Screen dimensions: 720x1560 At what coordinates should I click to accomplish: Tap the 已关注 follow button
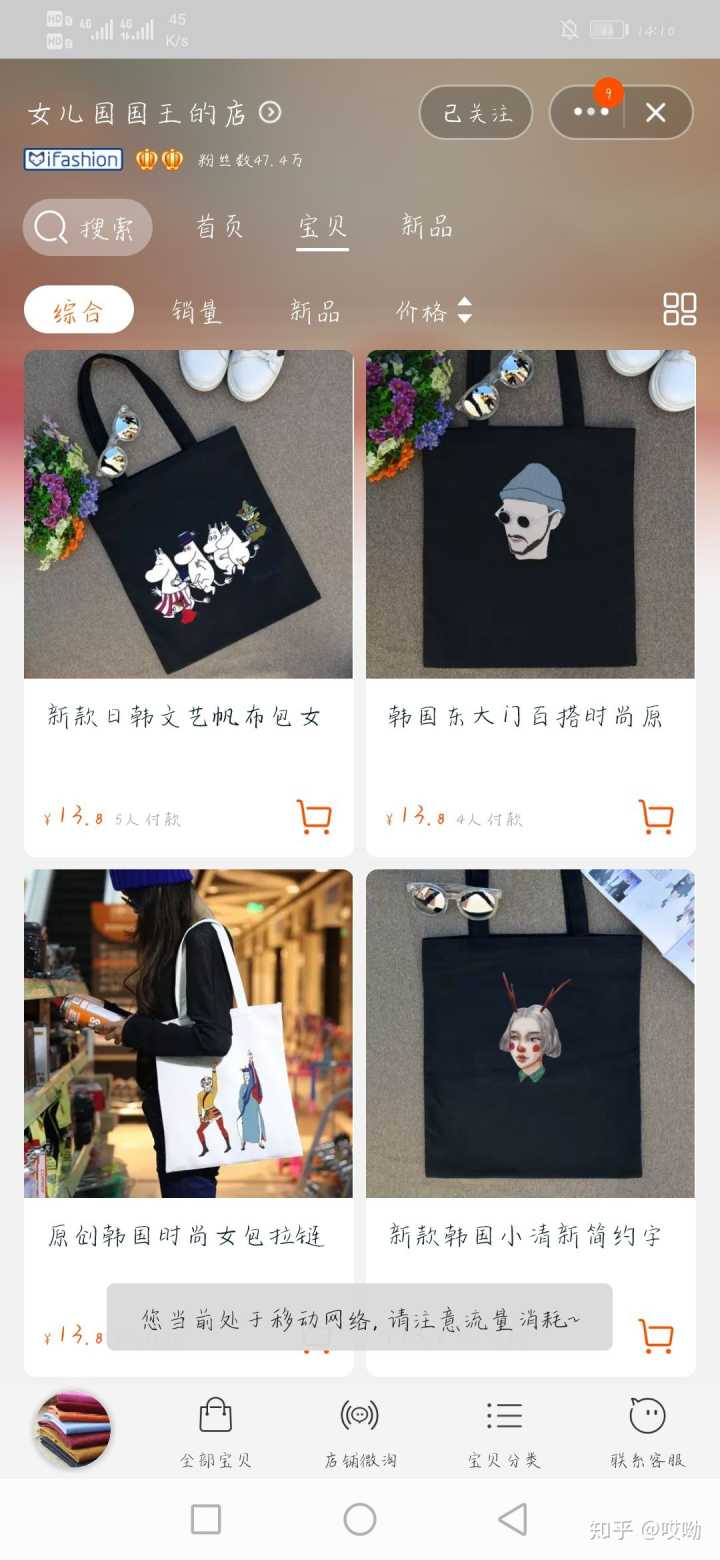[476, 112]
